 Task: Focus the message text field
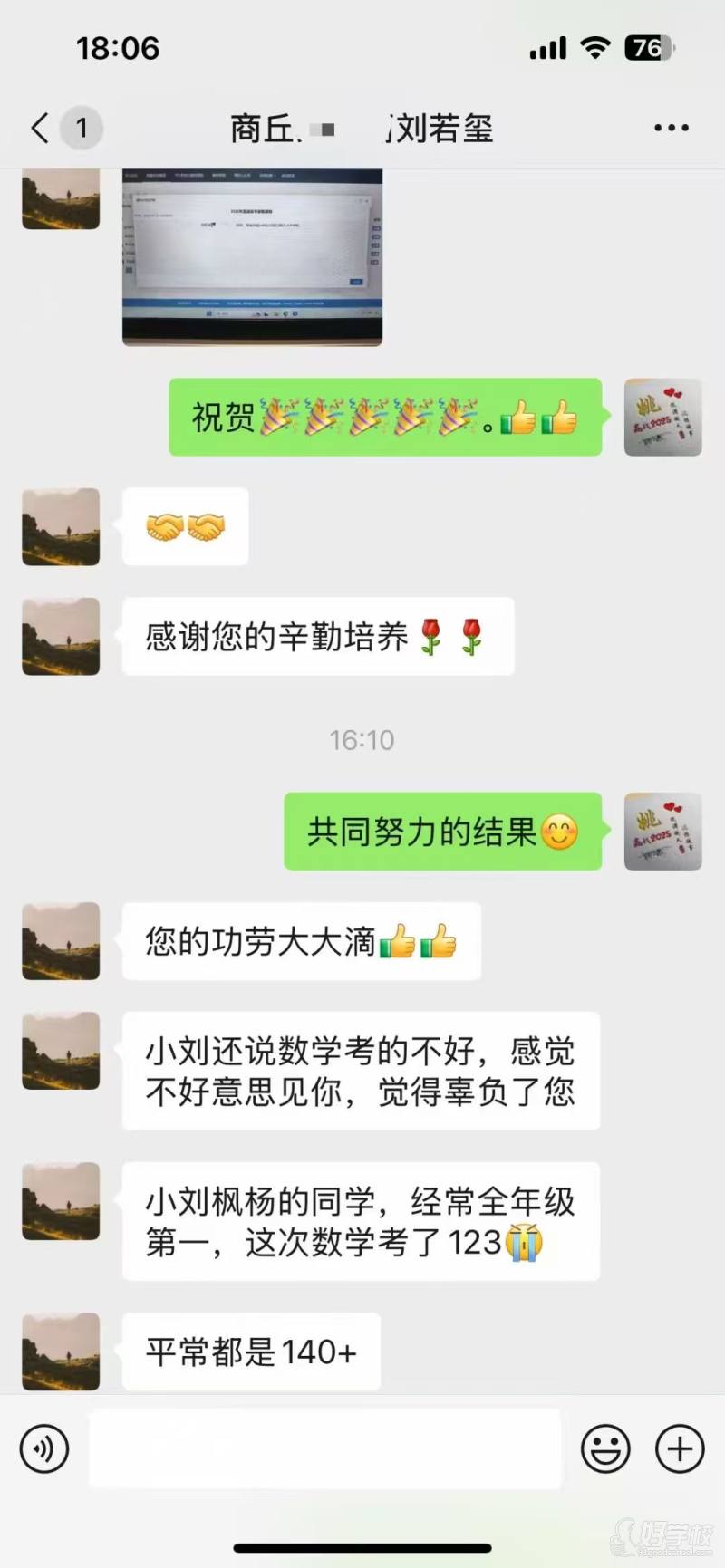coord(324,1449)
